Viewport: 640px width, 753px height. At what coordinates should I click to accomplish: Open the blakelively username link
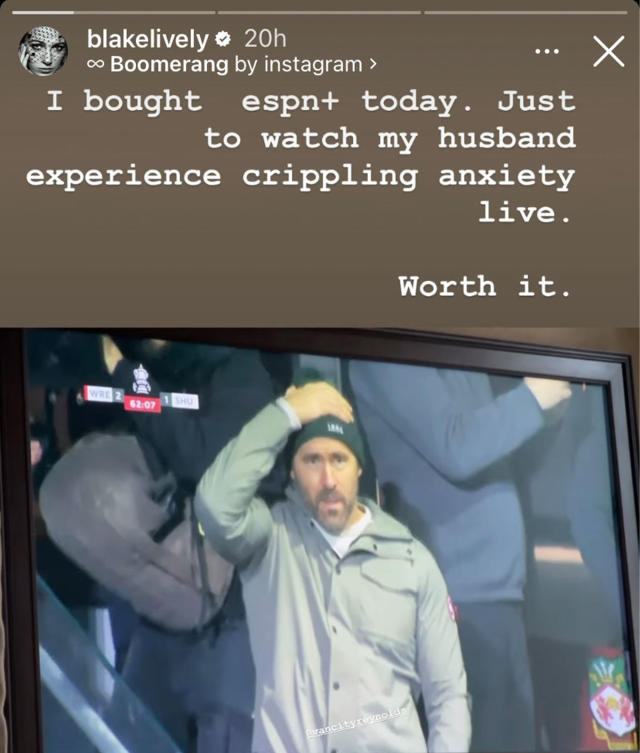pos(147,39)
